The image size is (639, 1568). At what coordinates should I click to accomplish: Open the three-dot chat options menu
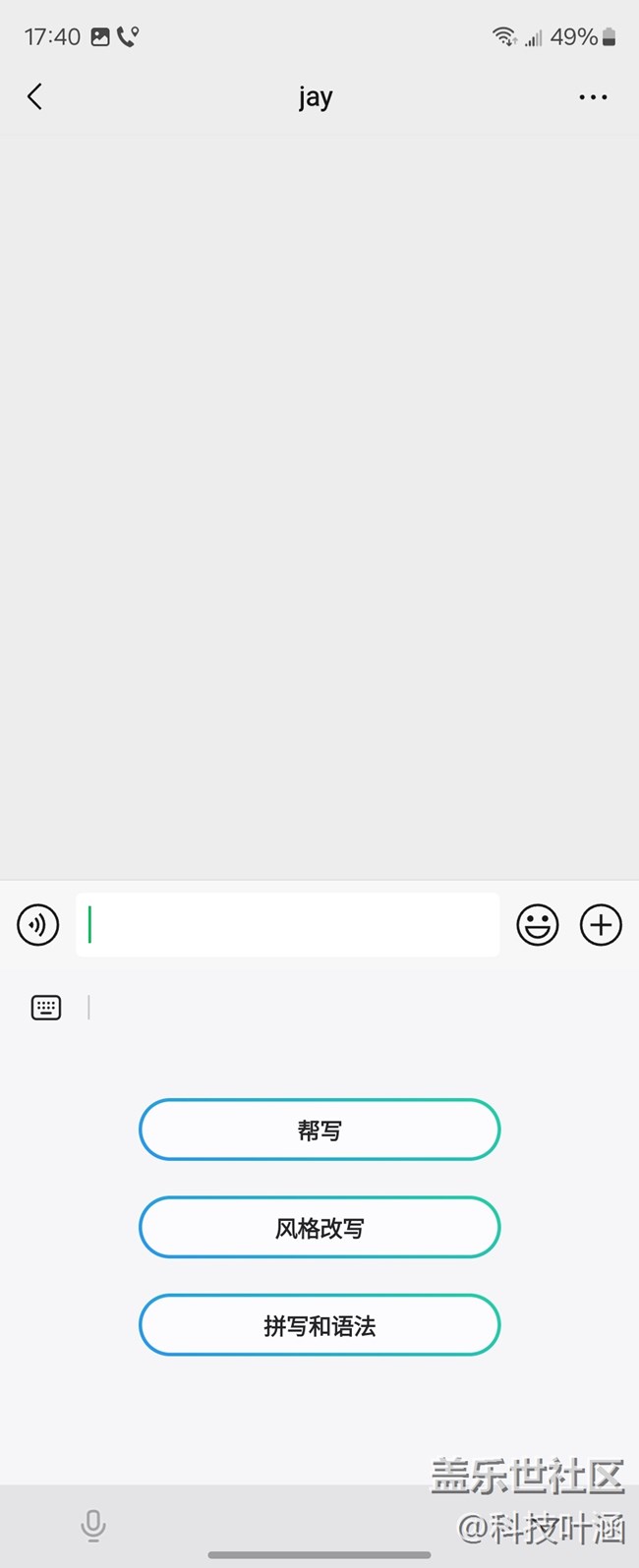click(593, 97)
